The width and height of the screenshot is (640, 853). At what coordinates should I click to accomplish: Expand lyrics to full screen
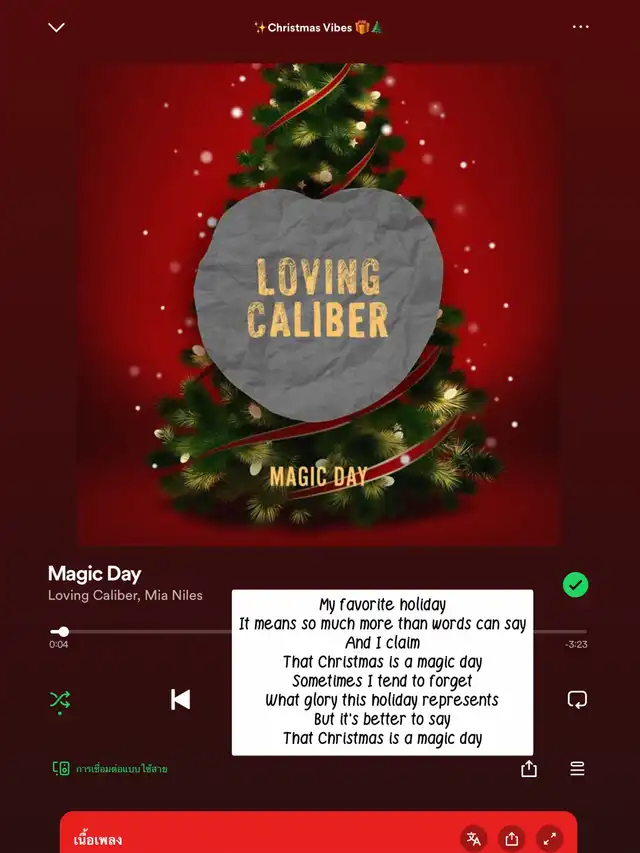tap(550, 838)
